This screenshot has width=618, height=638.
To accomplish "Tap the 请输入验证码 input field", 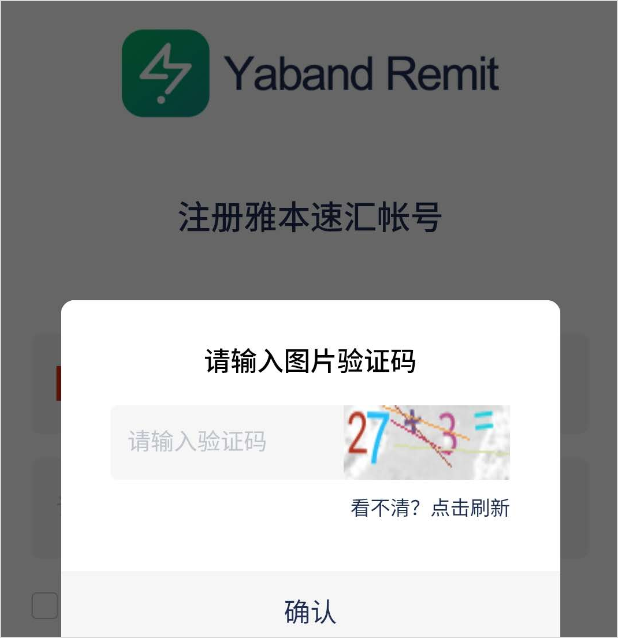I will pyautogui.click(x=226, y=442).
